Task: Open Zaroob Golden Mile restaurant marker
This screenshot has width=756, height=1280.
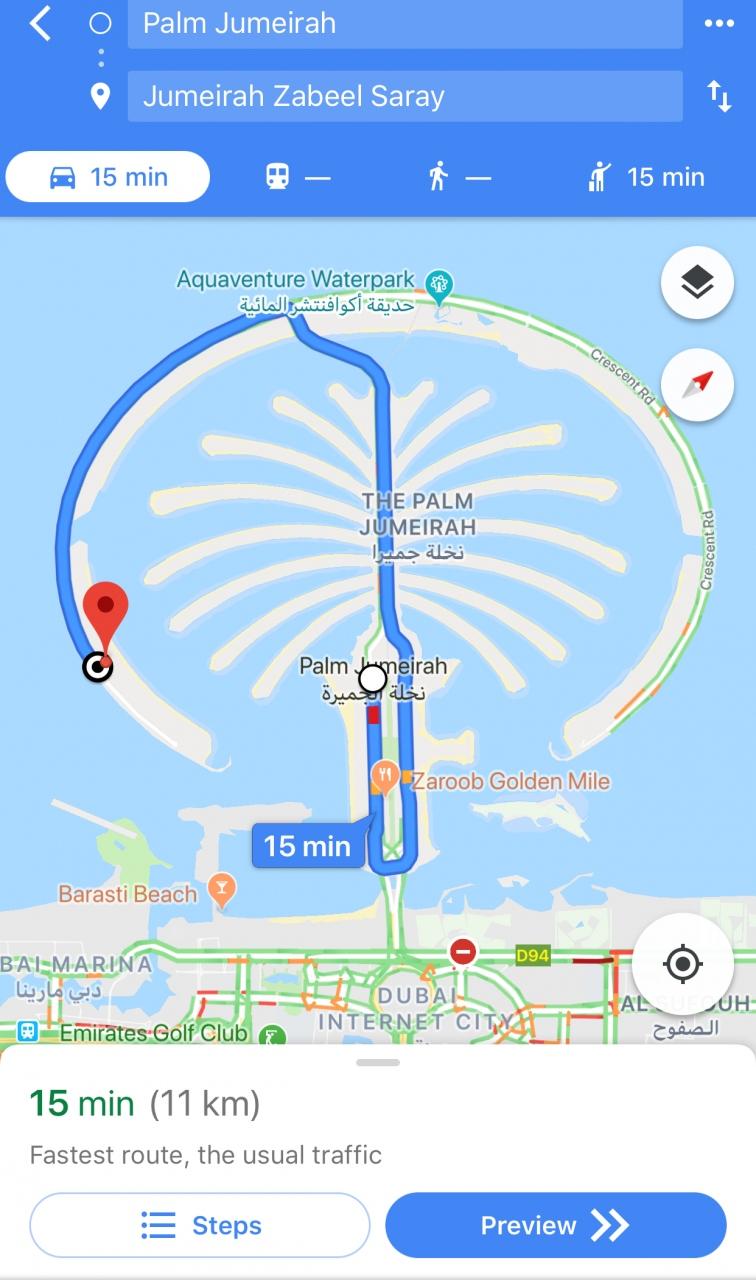Action: coord(385,776)
